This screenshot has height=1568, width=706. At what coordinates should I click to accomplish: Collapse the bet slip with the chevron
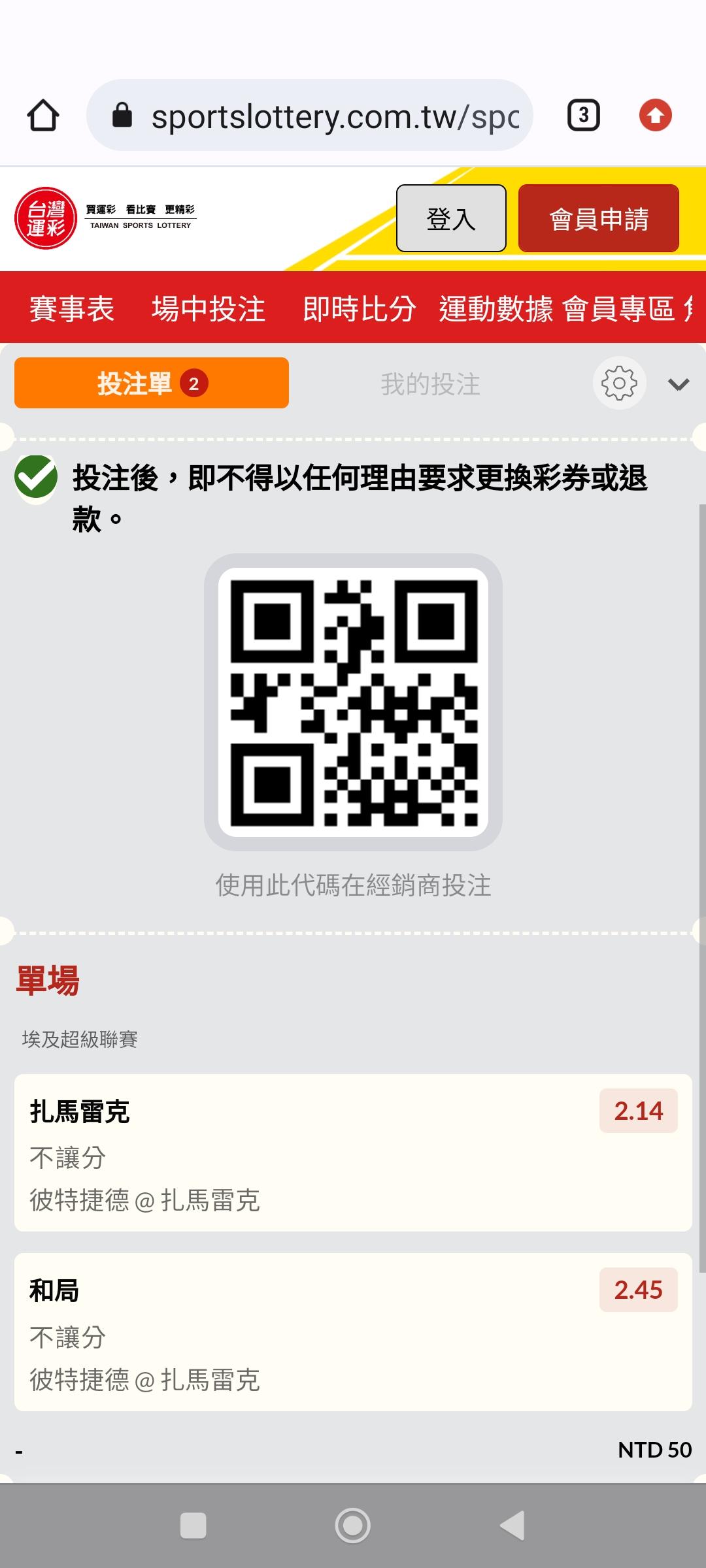point(679,384)
